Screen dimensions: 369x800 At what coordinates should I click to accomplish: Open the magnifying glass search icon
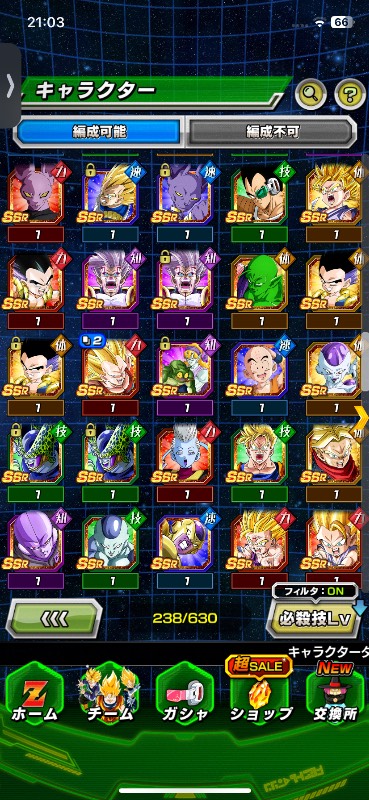point(311,93)
